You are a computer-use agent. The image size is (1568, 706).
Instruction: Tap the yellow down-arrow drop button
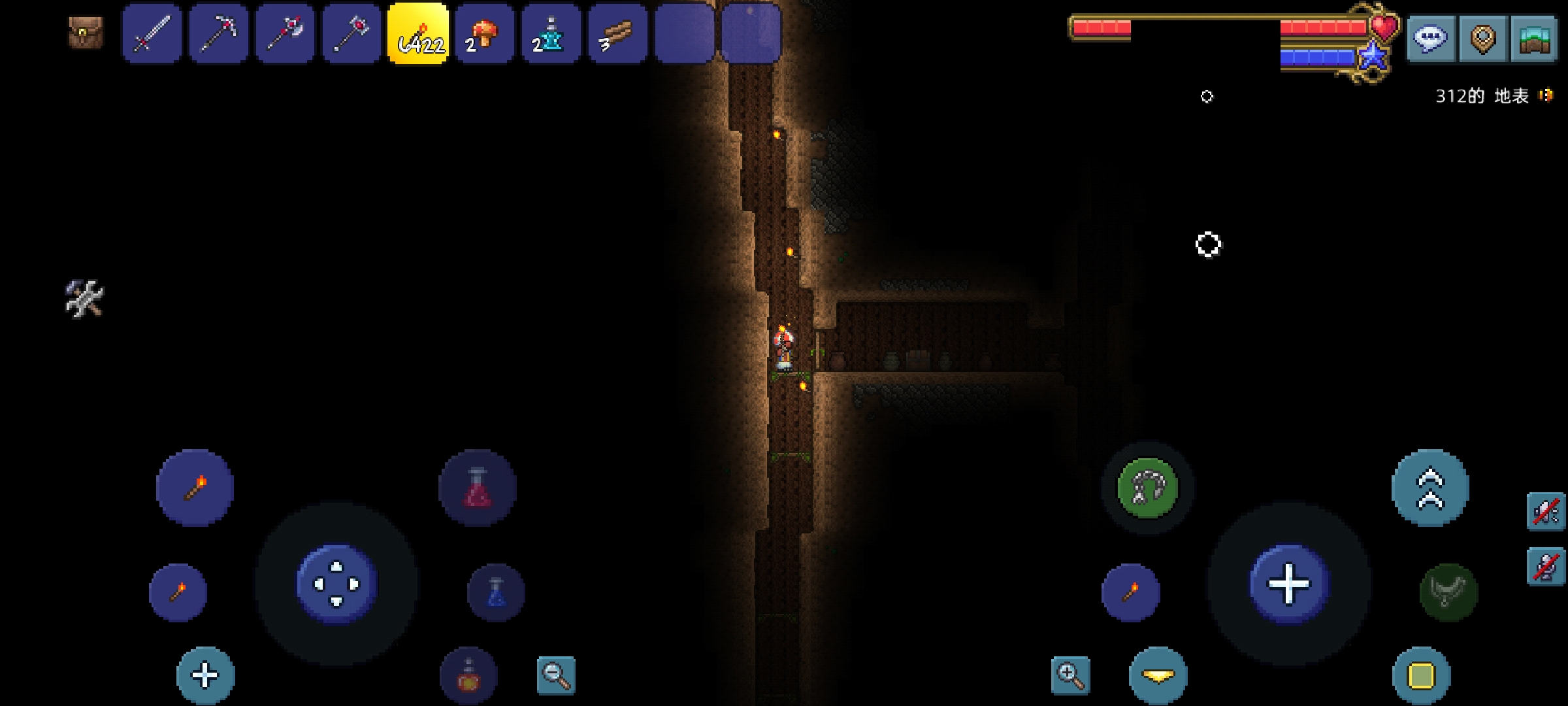click(x=1158, y=676)
